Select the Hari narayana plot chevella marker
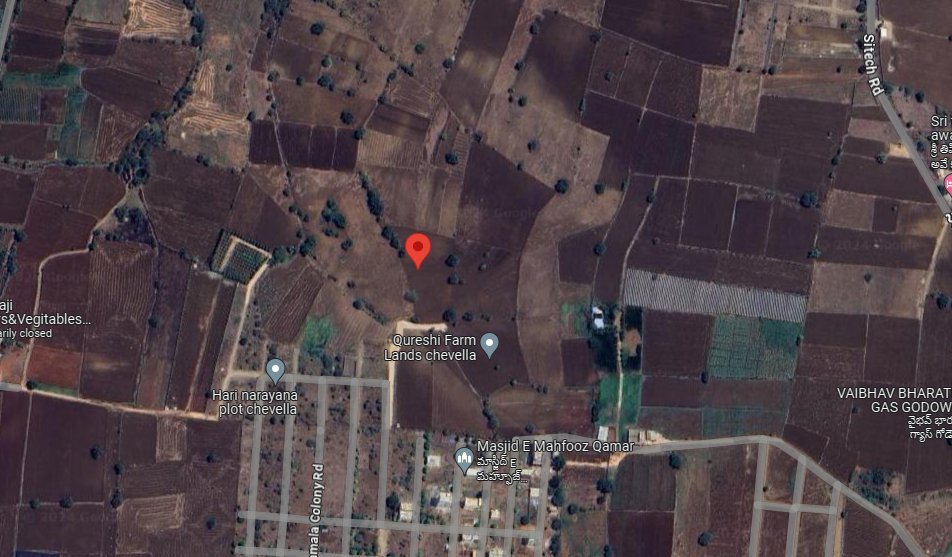Viewport: 952px width, 557px height. [276, 371]
